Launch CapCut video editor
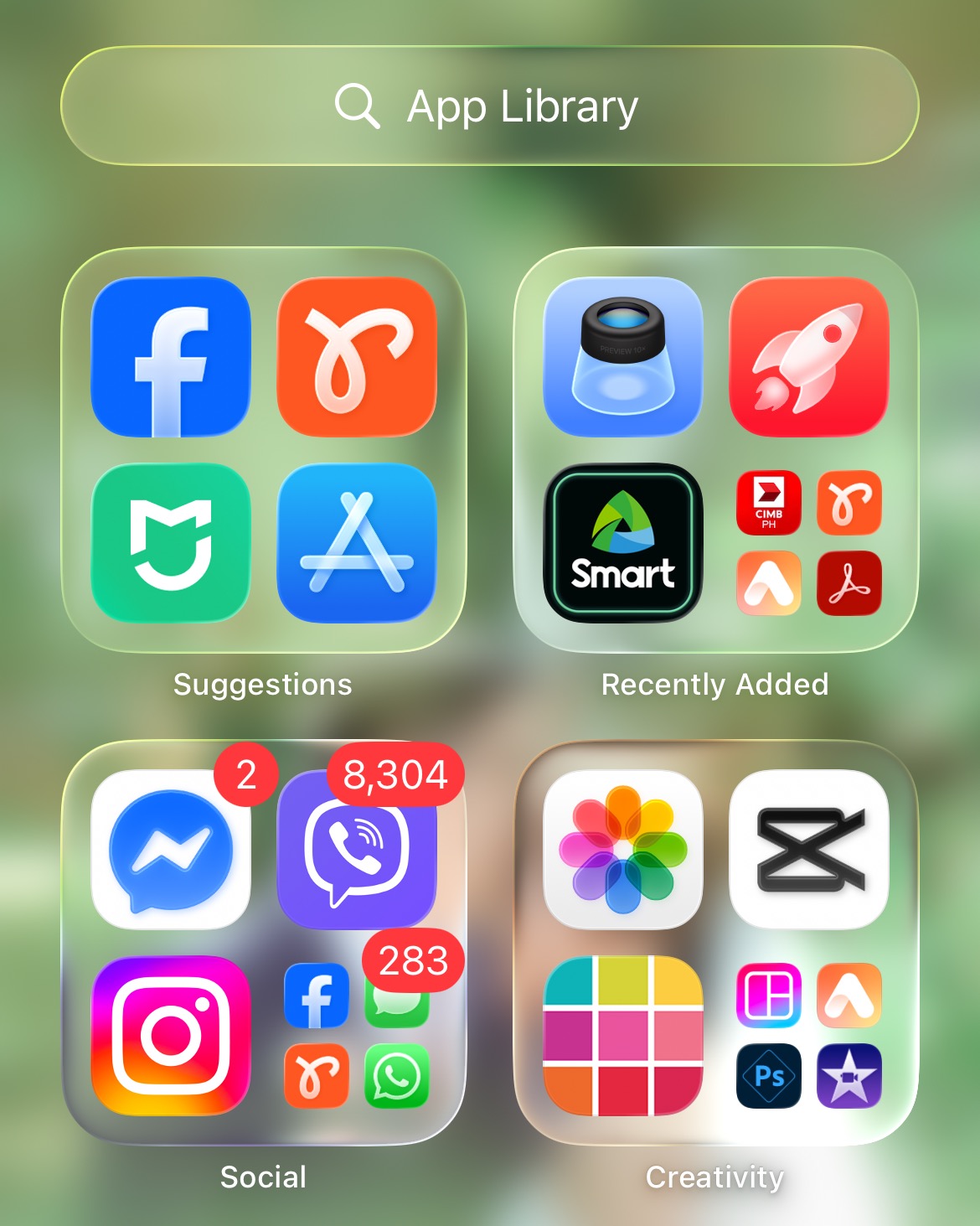 coord(808,850)
